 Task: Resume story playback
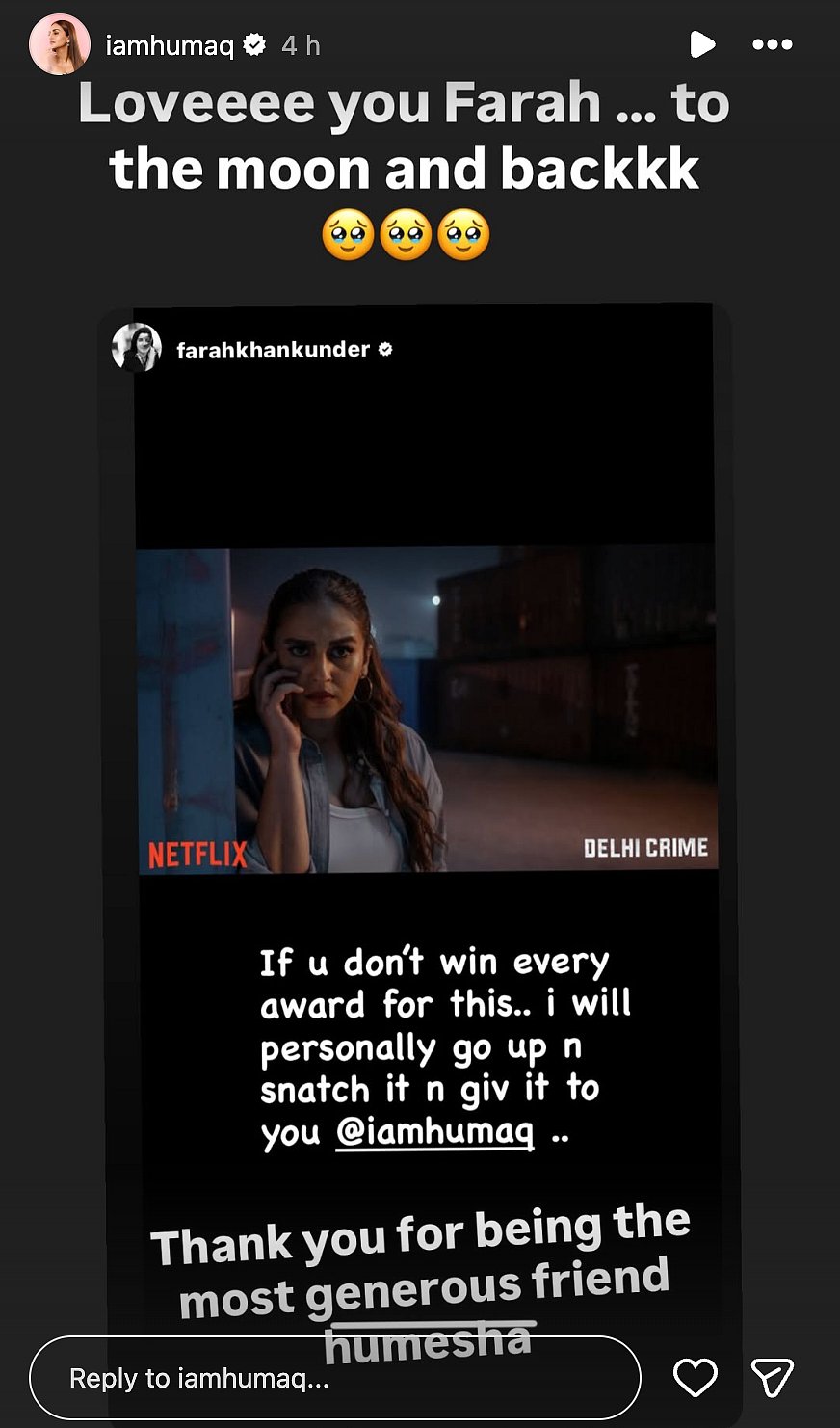[702, 44]
